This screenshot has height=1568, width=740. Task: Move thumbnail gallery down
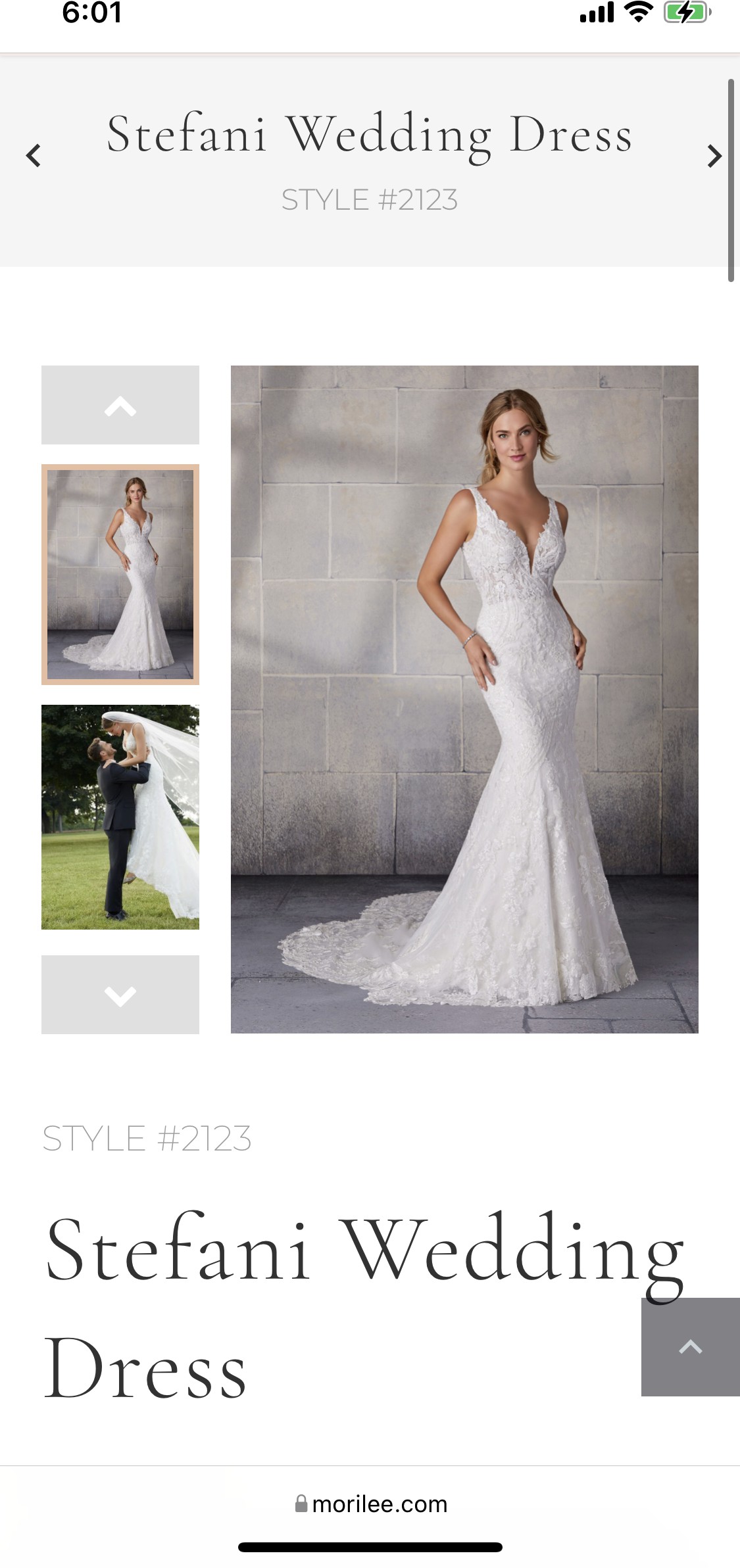coord(120,995)
